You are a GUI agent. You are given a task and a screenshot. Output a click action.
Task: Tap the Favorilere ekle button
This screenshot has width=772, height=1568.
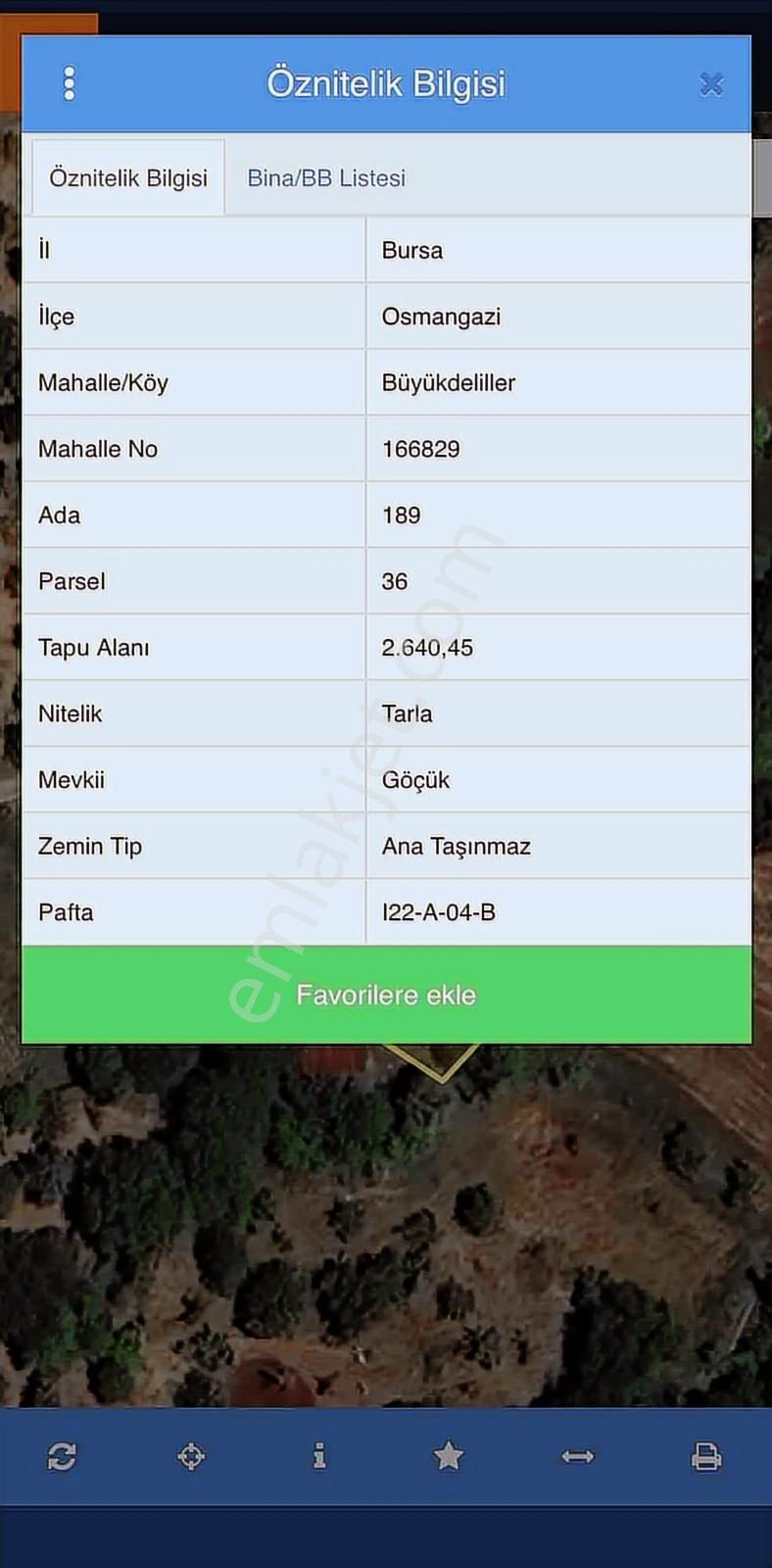click(386, 995)
